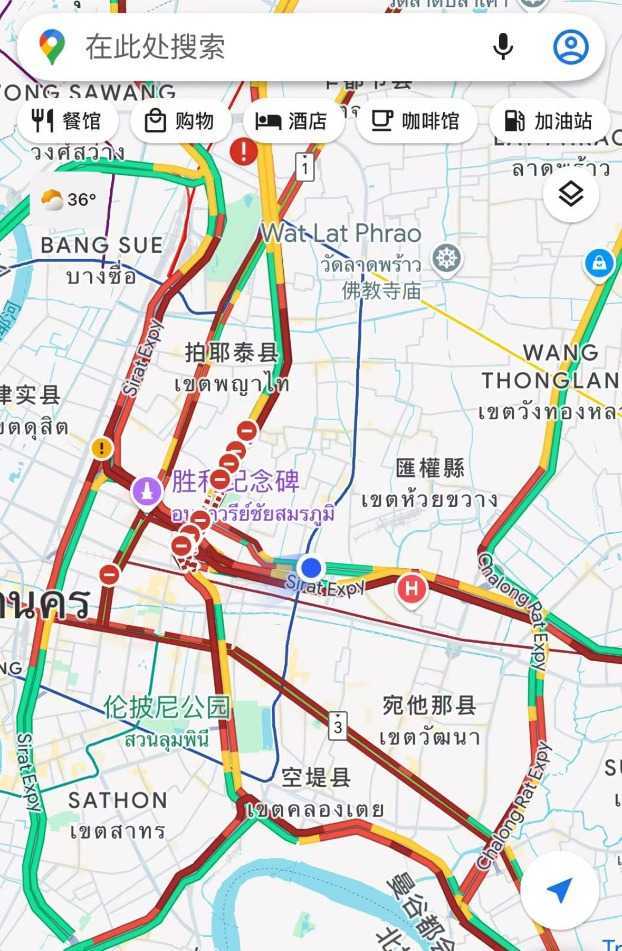Select the 餐馆 restaurants chip
The height and width of the screenshot is (951, 622).
click(67, 121)
